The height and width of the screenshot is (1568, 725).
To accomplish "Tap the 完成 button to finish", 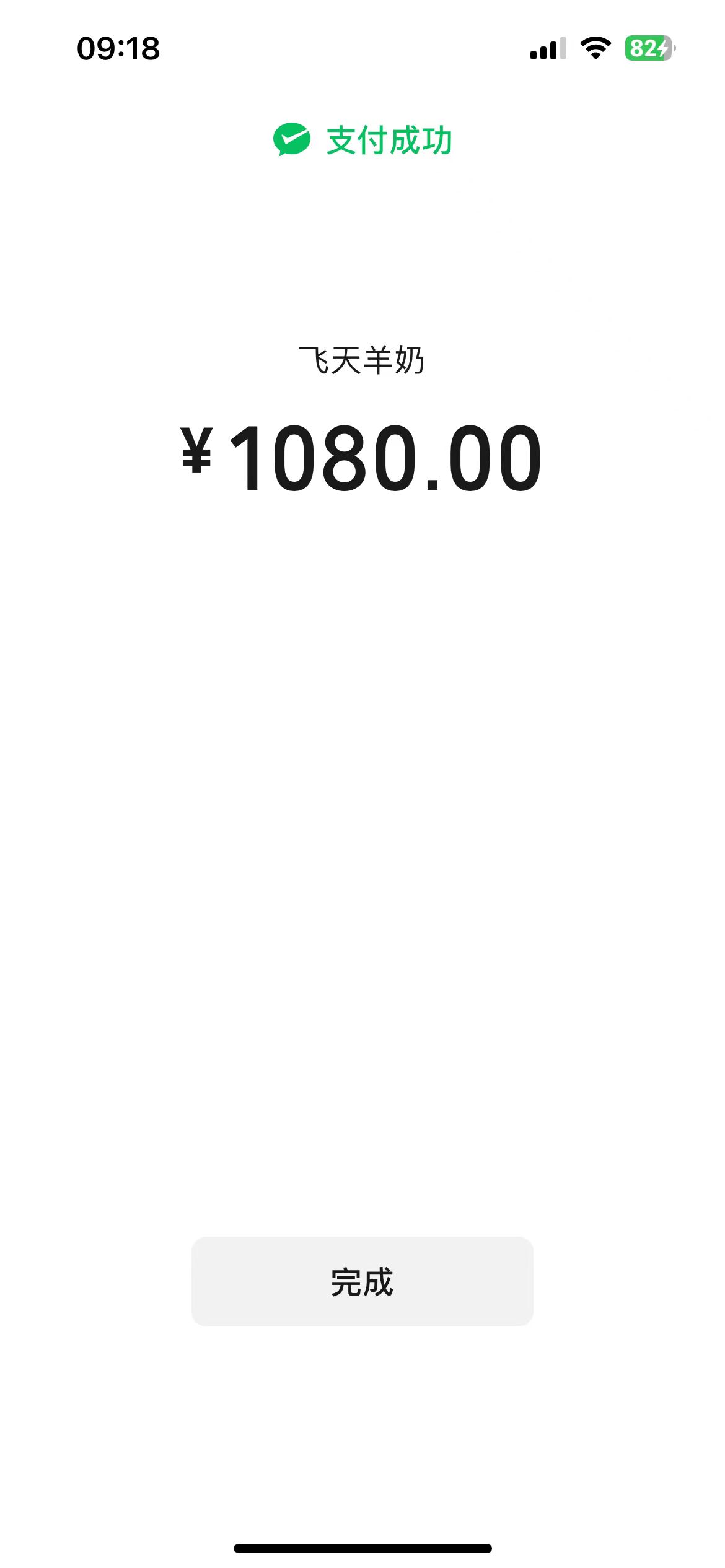I will tap(362, 1281).
